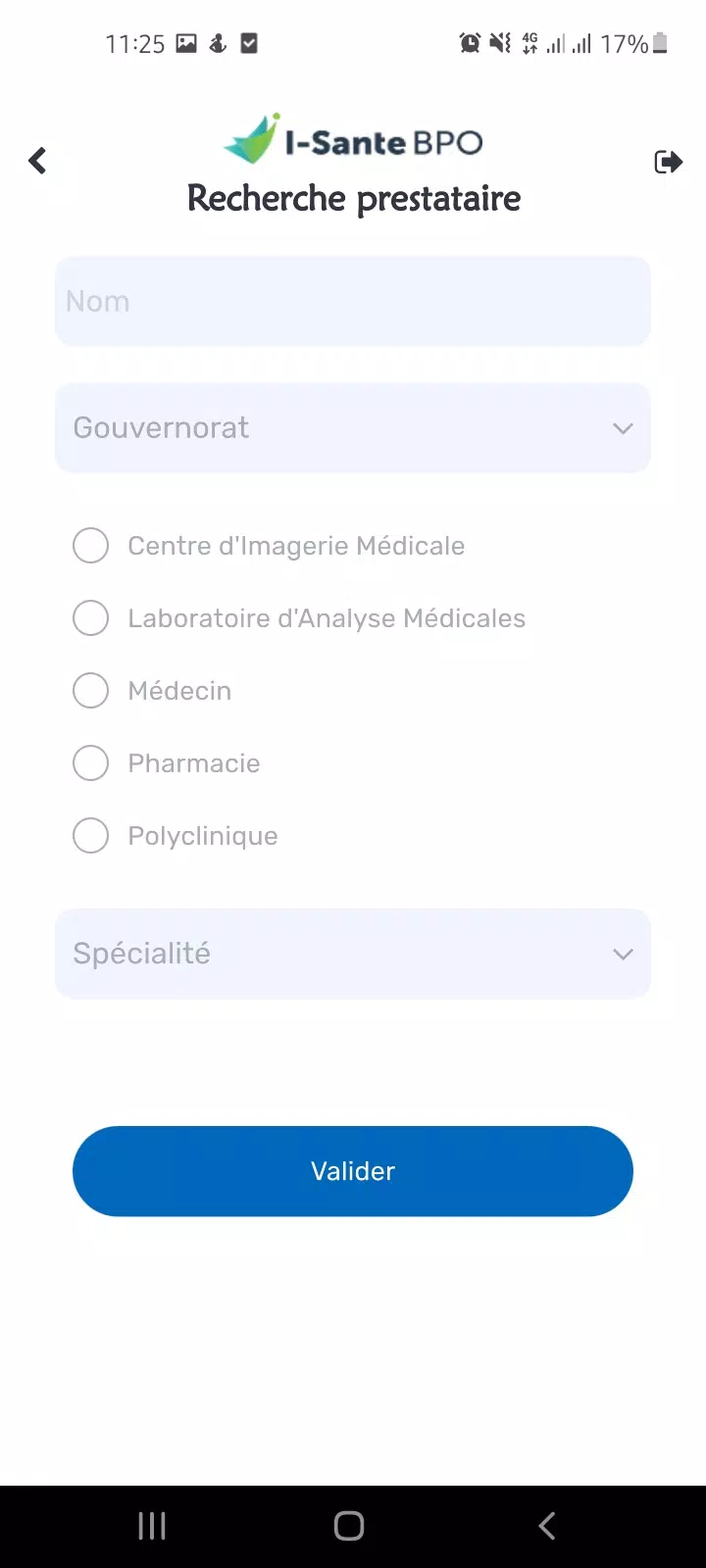Go to the home screen via the navigation bar

pos(349,1526)
